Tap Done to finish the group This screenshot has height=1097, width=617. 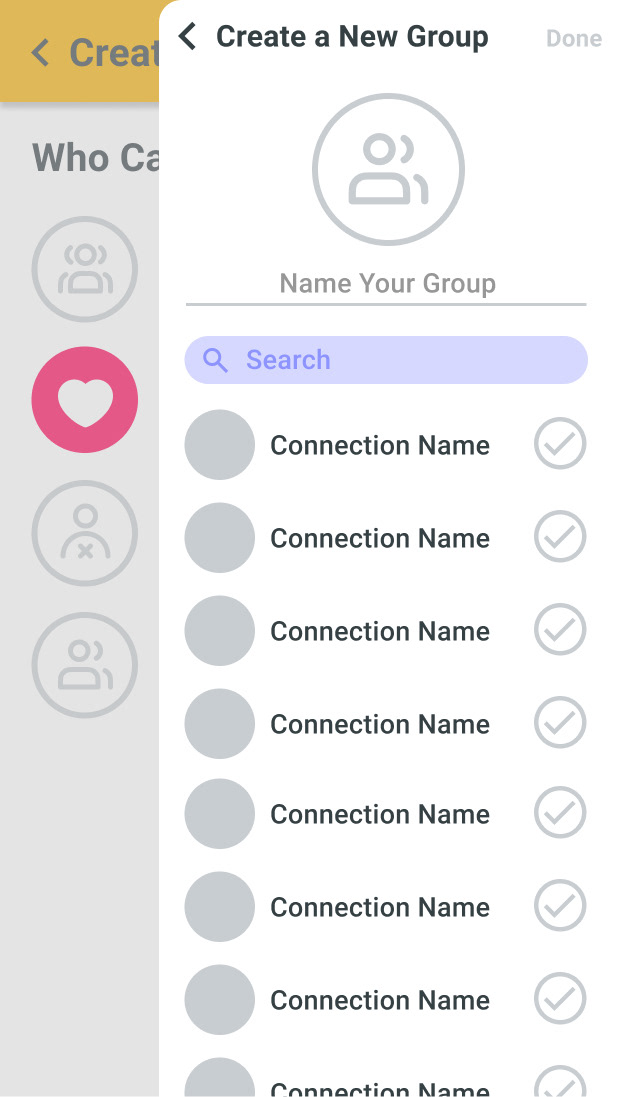(574, 38)
